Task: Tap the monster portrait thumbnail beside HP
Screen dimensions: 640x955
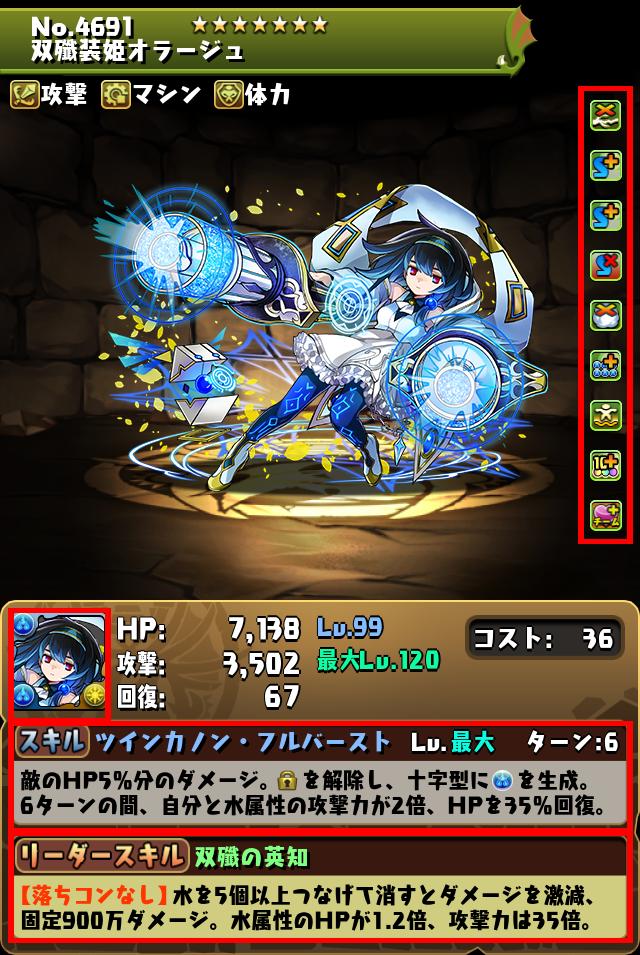Action: [x=58, y=663]
